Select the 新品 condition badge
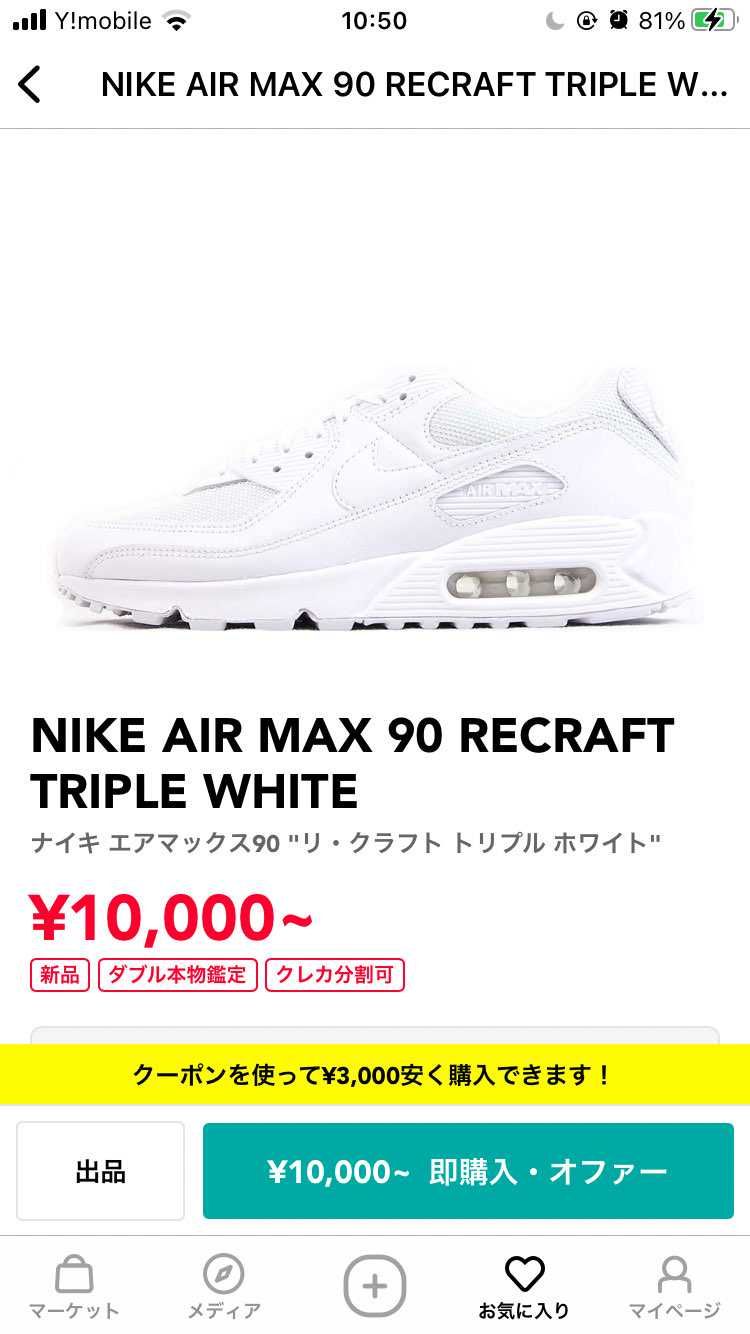This screenshot has width=750, height=1334. [x=59, y=975]
